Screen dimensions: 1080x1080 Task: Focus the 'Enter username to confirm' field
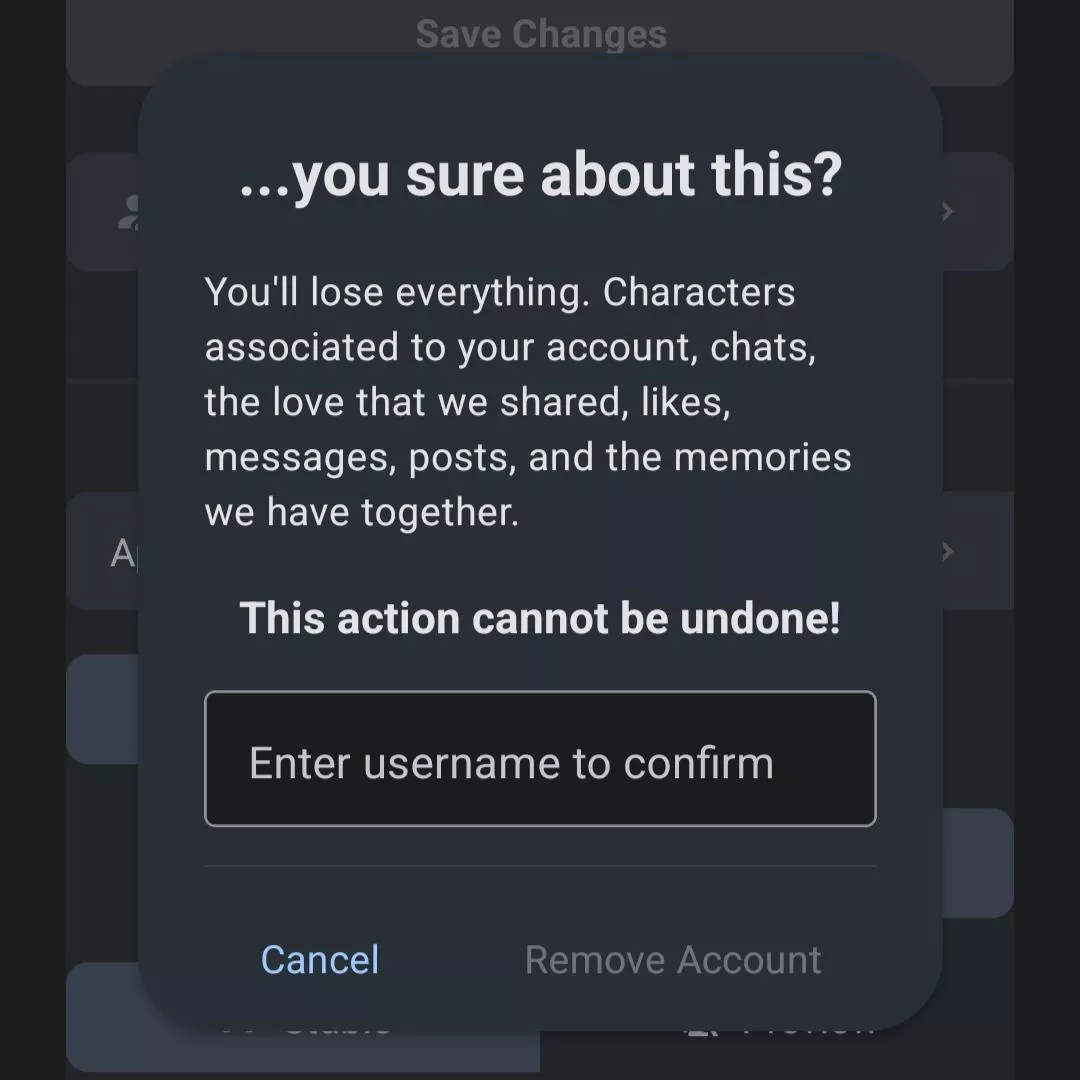540,759
